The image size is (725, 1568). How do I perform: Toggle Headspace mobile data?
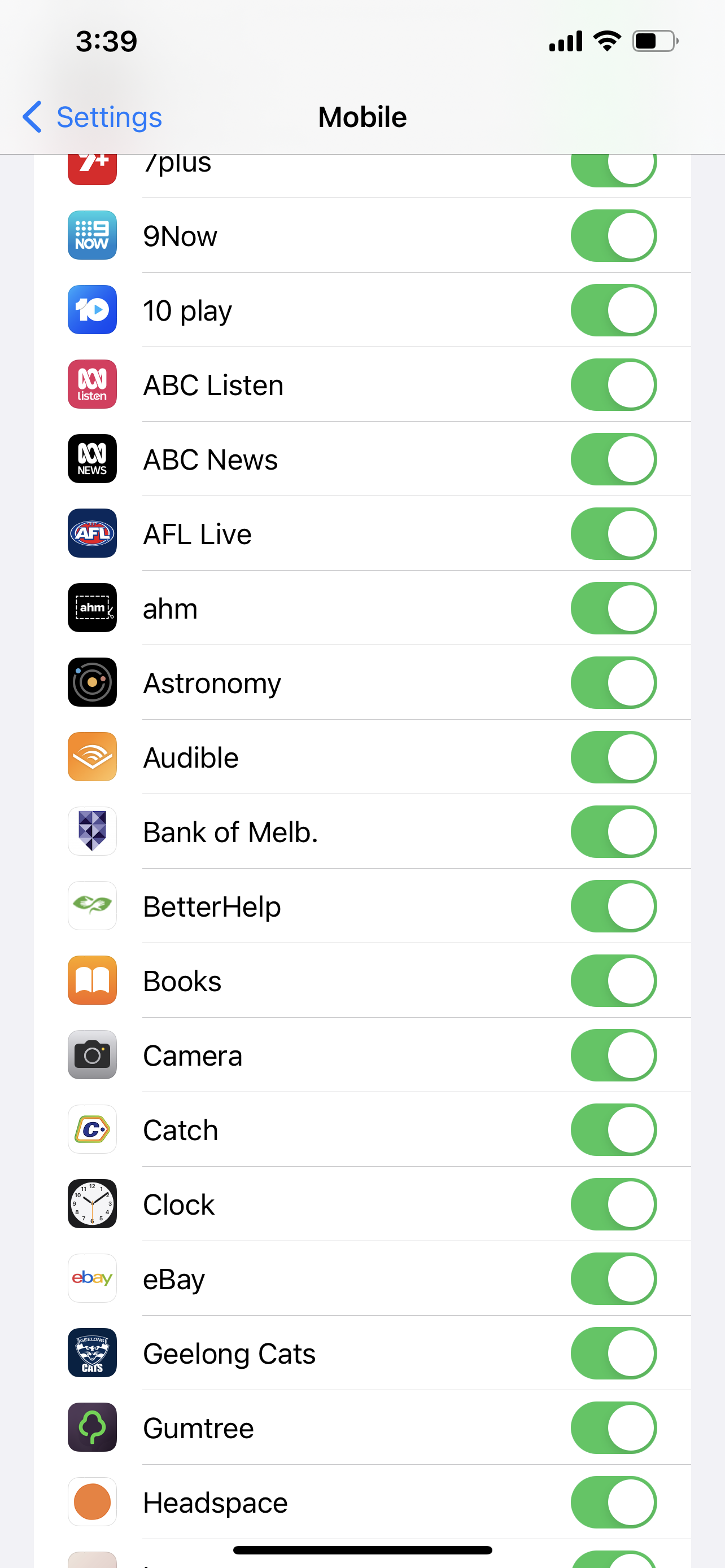(x=613, y=1503)
